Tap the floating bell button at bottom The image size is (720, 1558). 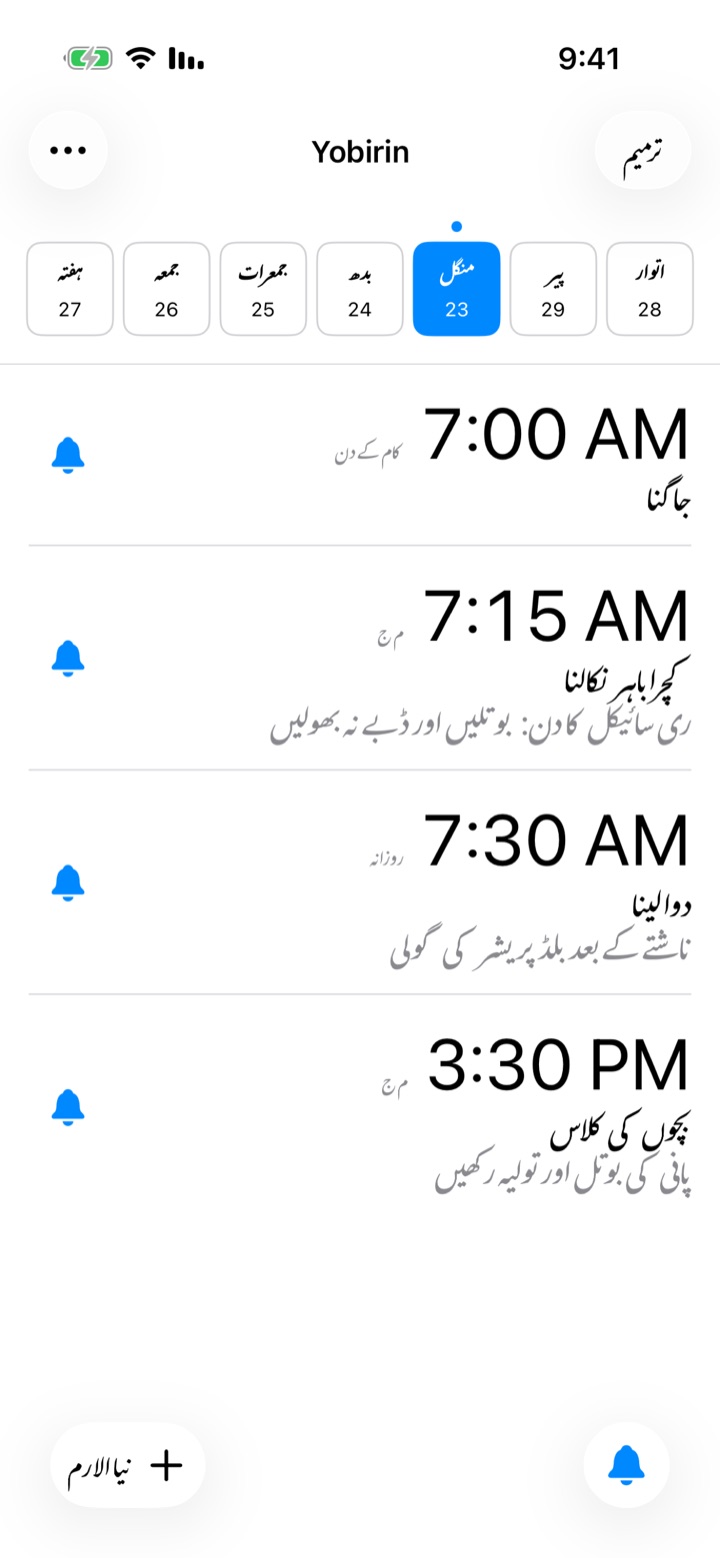[626, 1465]
